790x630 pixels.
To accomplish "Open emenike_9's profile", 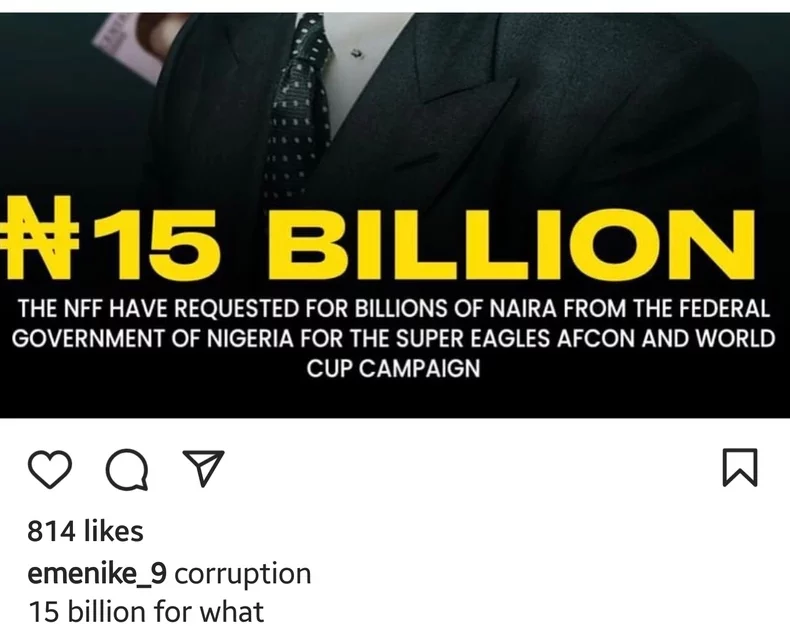I will tap(98, 574).
